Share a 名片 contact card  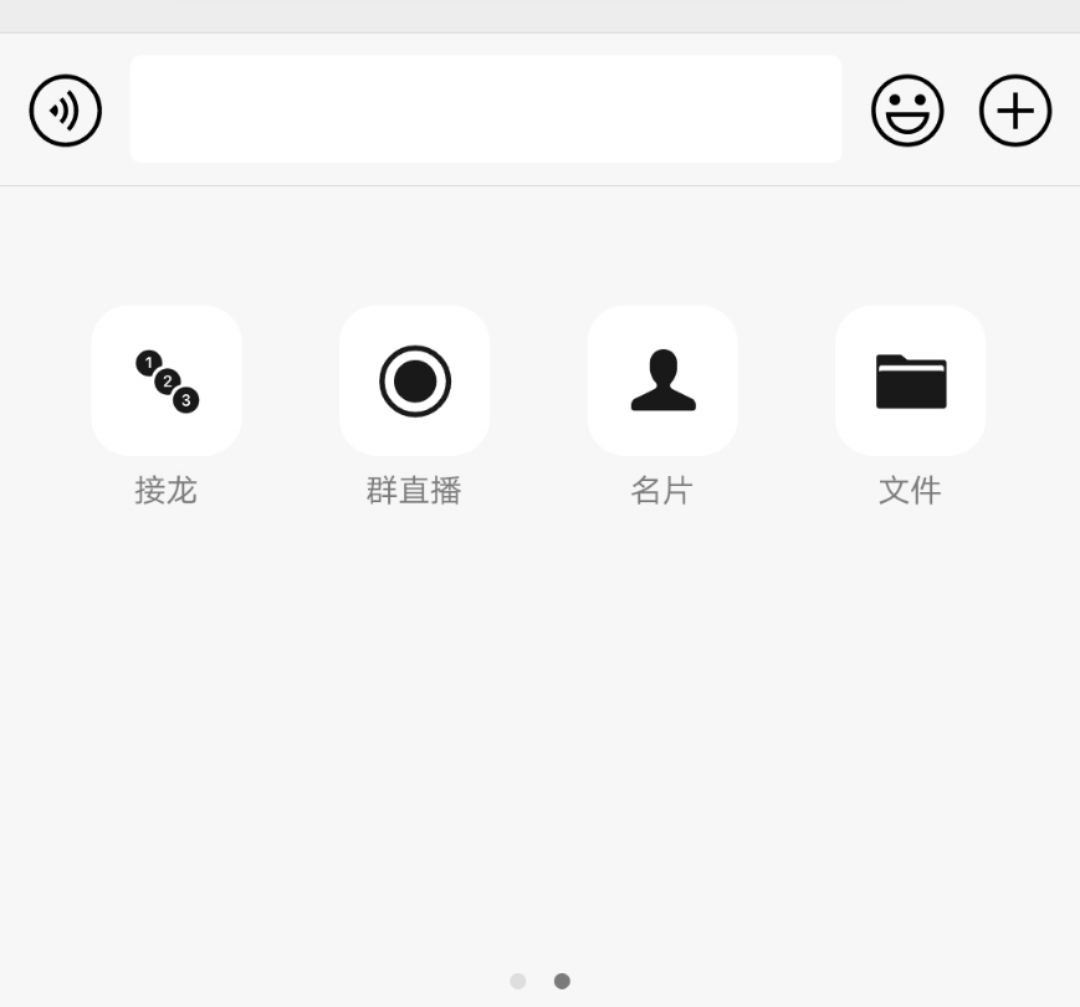tap(662, 381)
